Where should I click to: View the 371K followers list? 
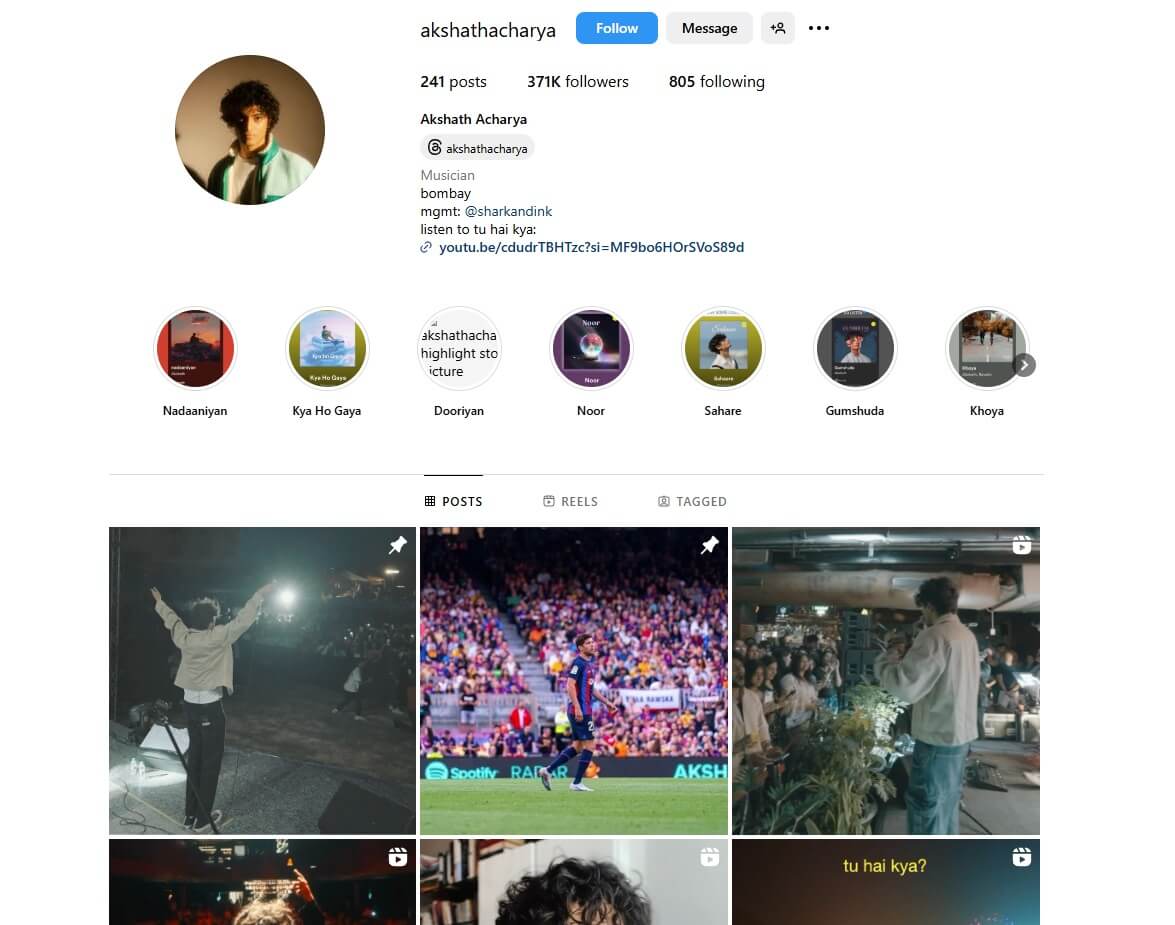point(578,82)
